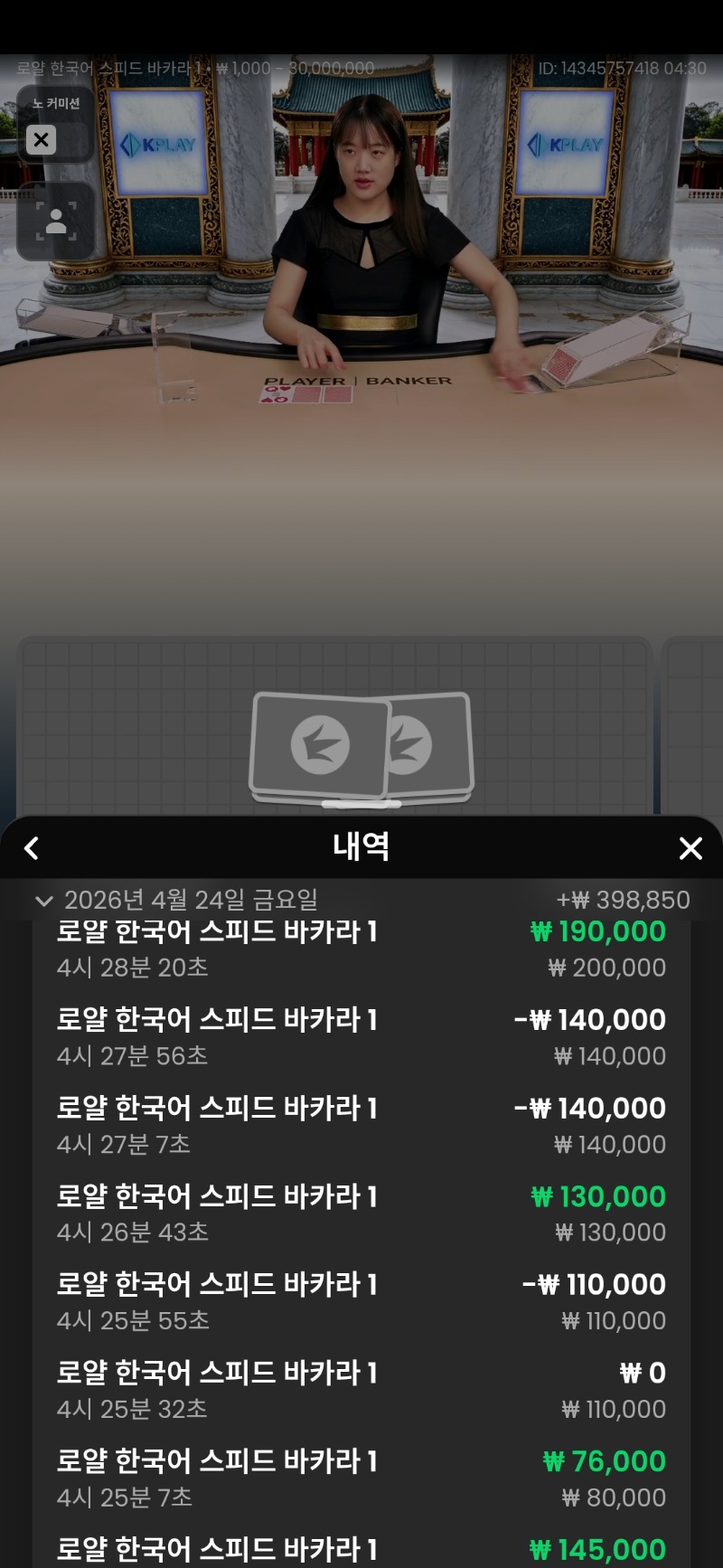Select the 4시 25분 32초 history entry
This screenshot has width=723, height=1568.
click(361, 1390)
